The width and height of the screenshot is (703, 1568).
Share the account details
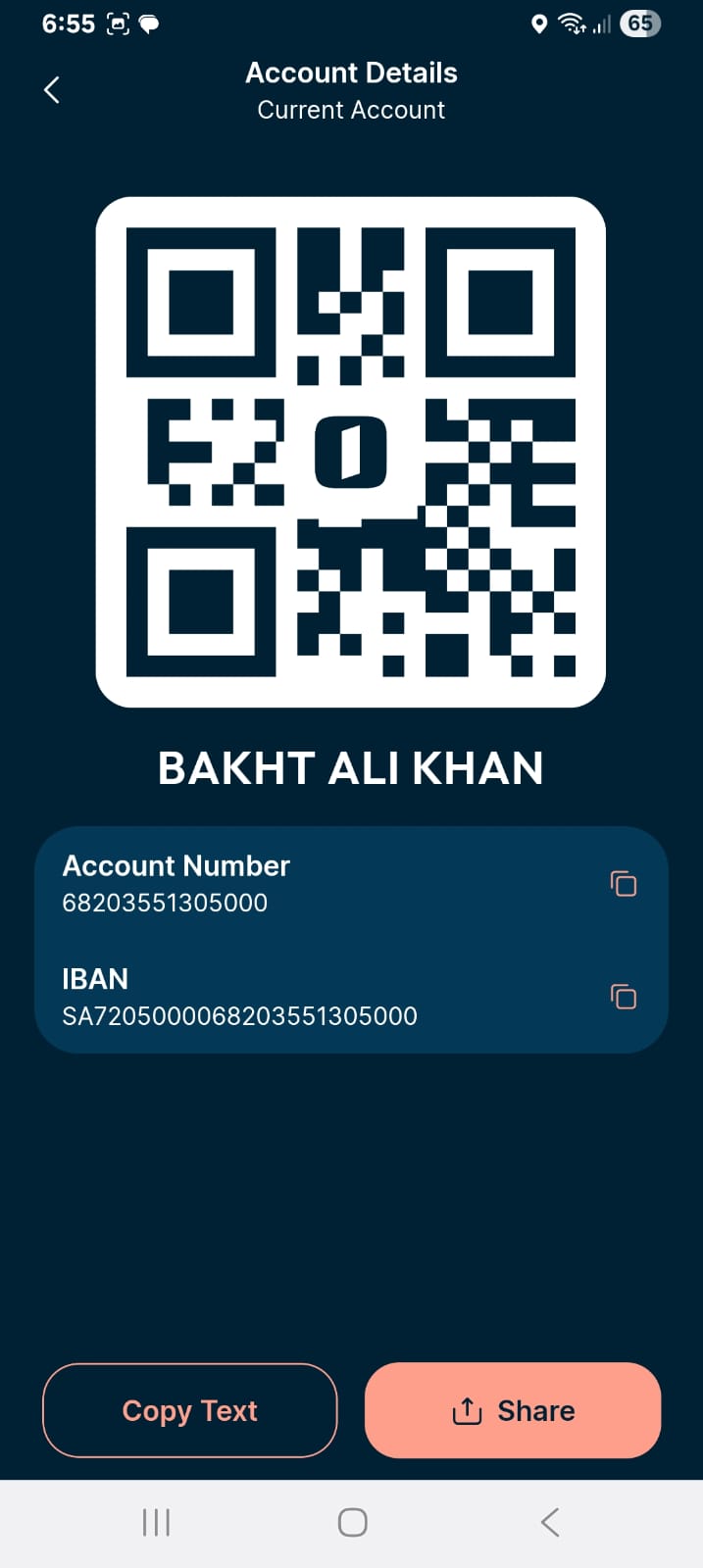pos(513,1410)
